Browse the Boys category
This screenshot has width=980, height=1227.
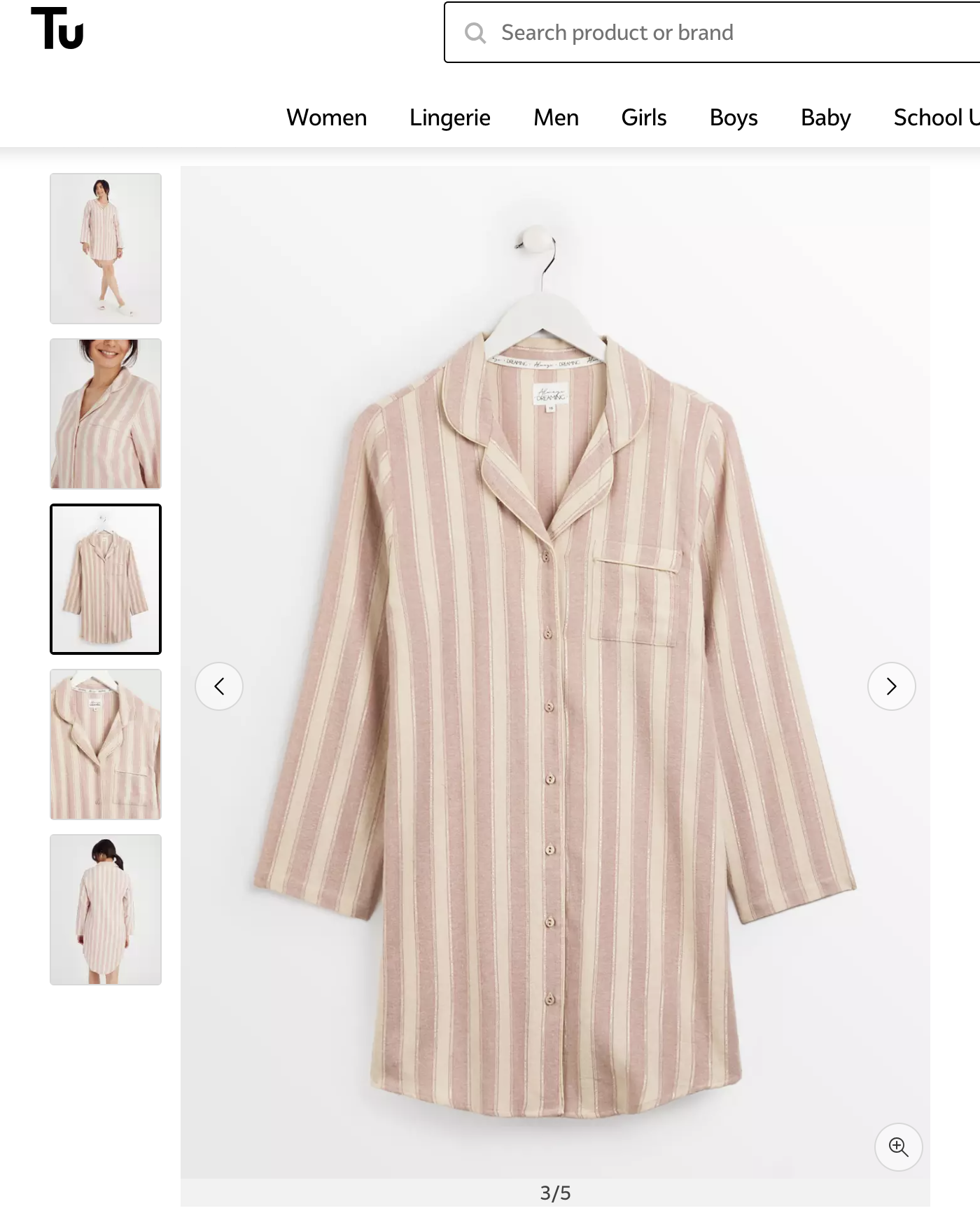[733, 118]
